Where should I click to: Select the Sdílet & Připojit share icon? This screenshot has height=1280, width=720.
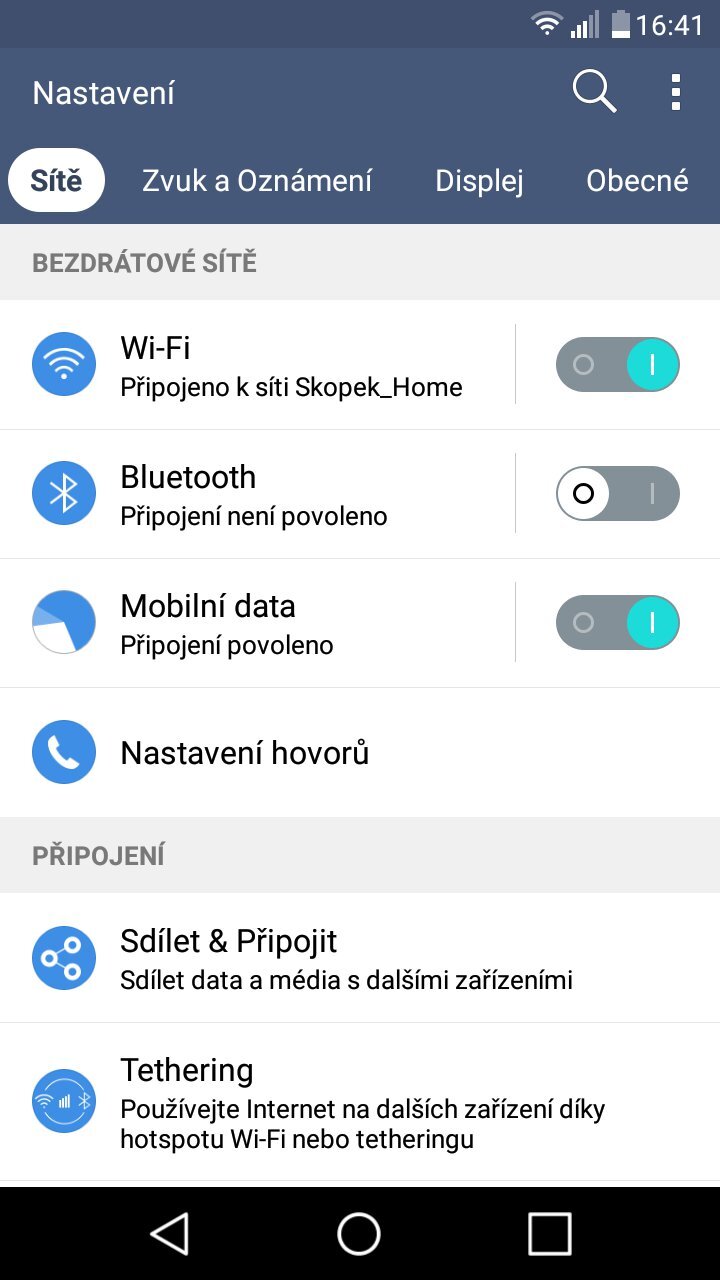[63, 957]
